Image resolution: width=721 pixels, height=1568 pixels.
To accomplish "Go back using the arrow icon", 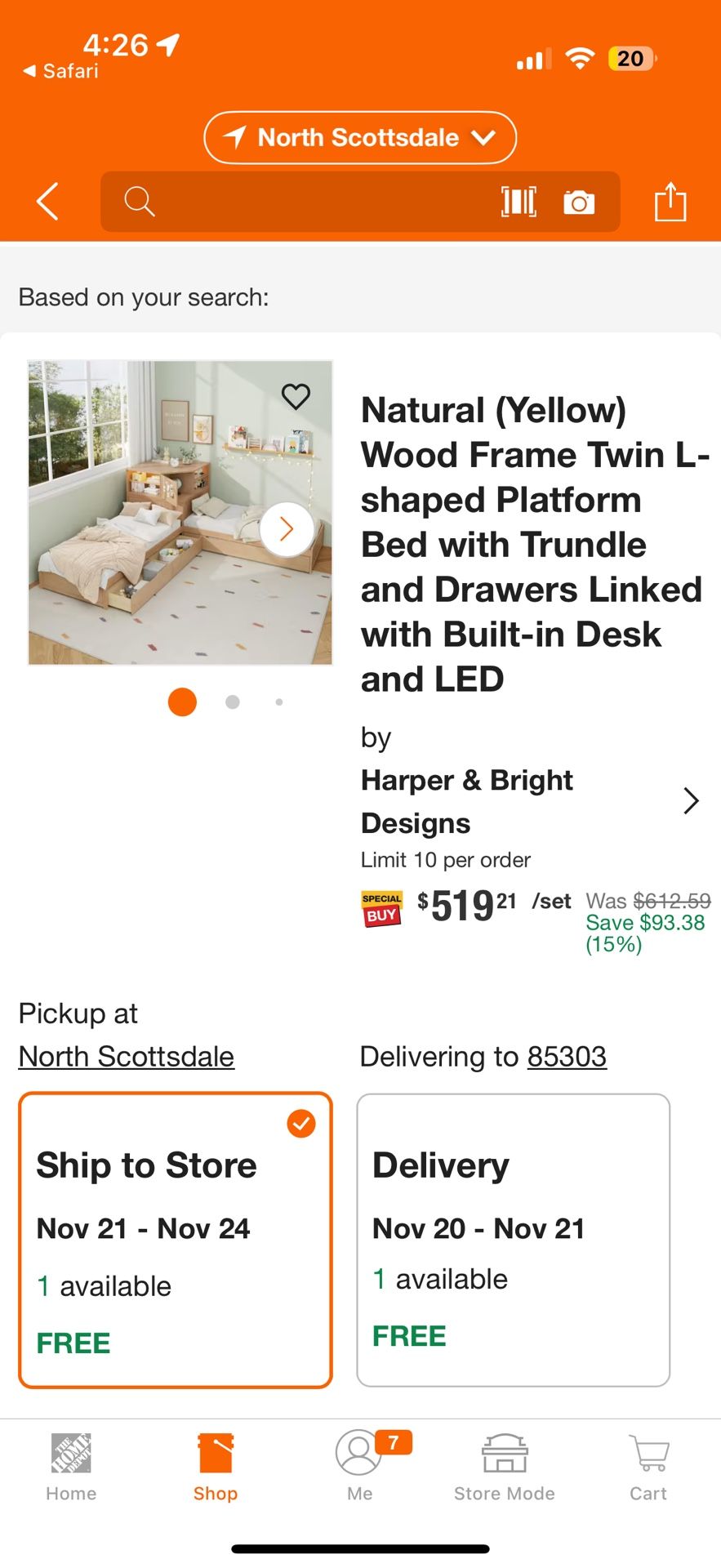I will 47,201.
